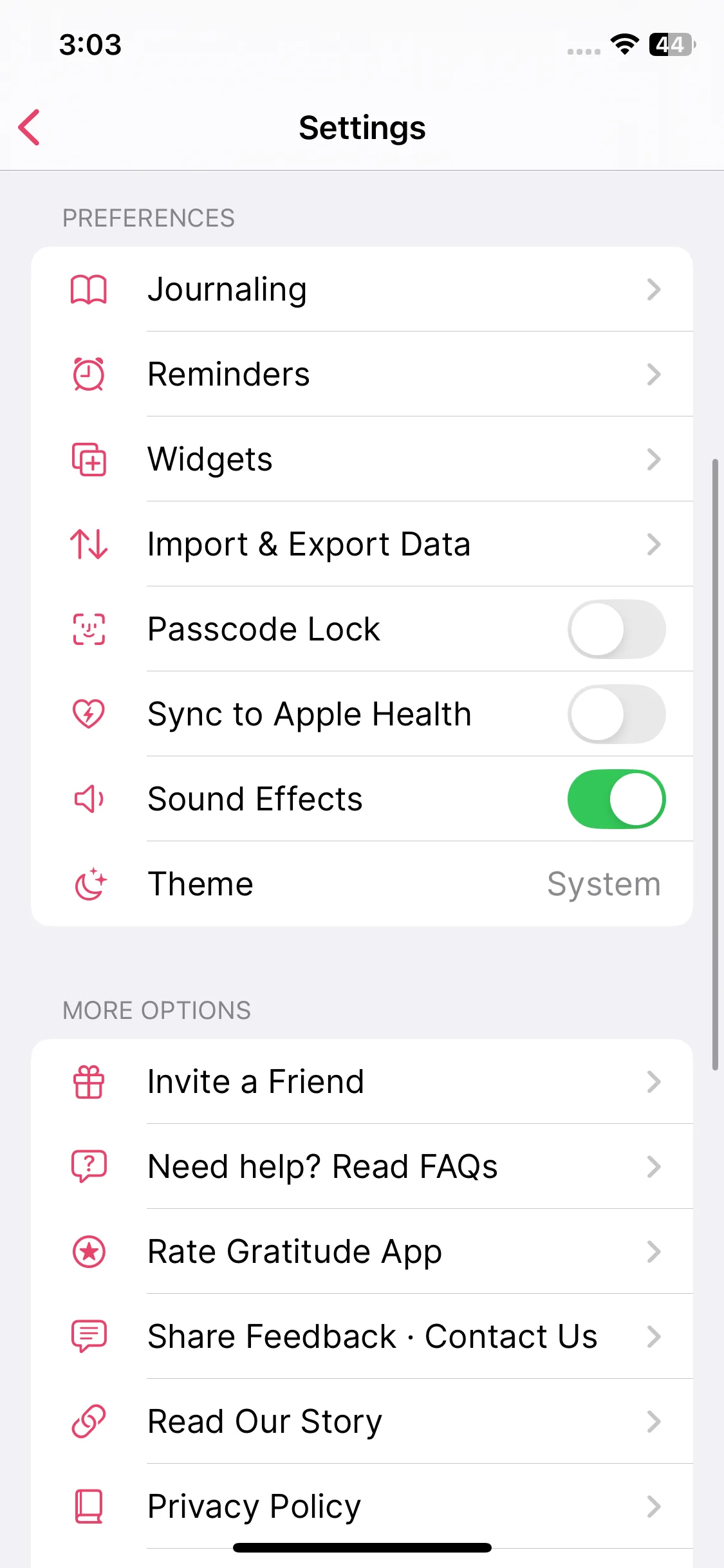Open Need help? Read FAQs
724x1568 pixels.
[362, 1167]
